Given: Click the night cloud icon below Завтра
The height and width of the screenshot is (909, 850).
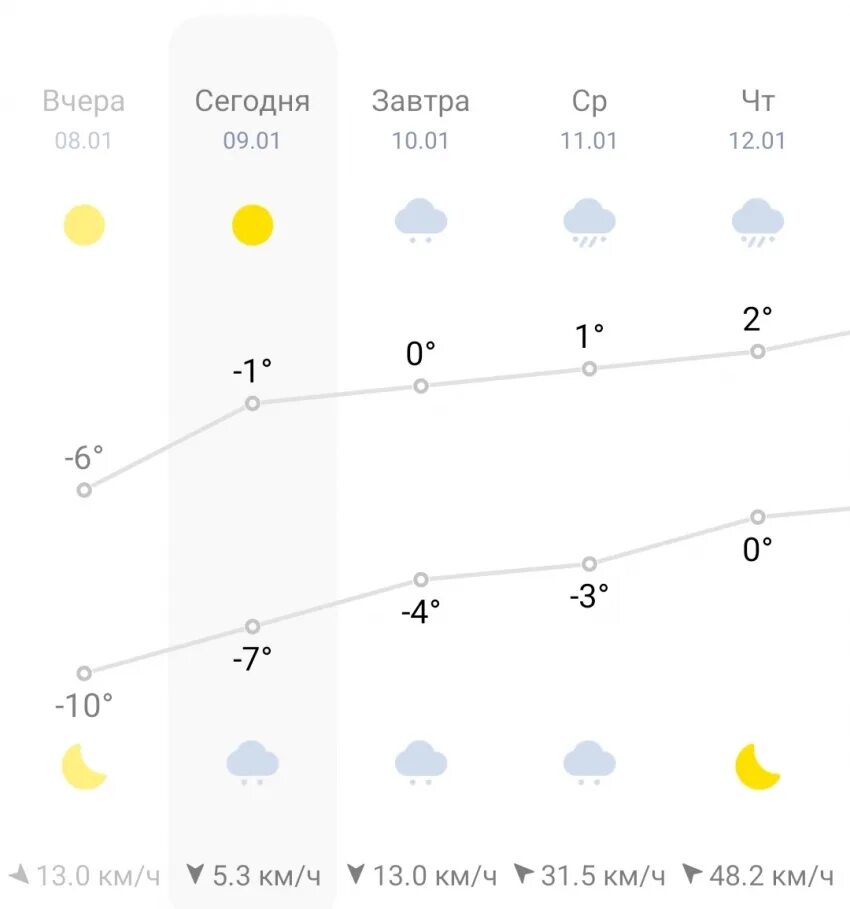Looking at the screenshot, I should click(421, 763).
